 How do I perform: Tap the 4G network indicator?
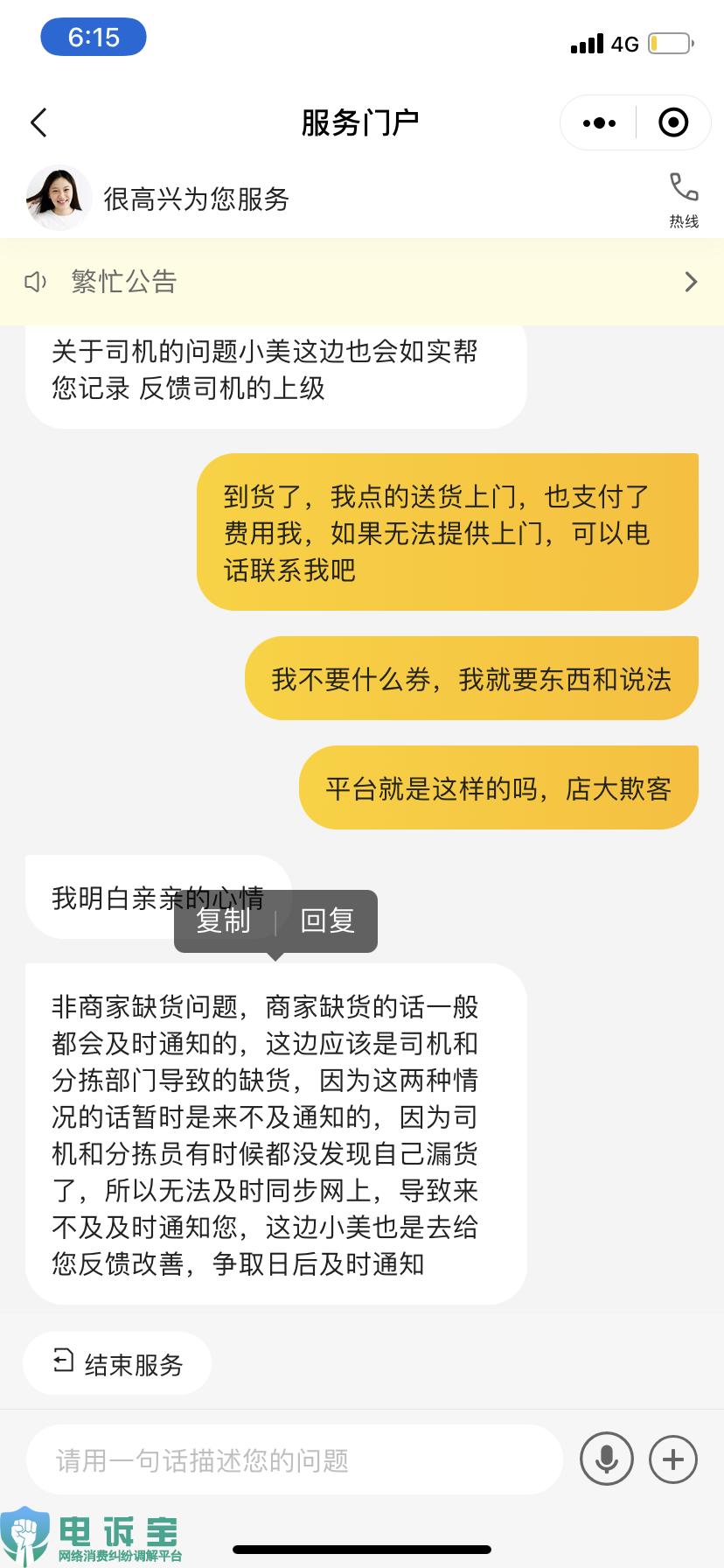click(x=623, y=44)
